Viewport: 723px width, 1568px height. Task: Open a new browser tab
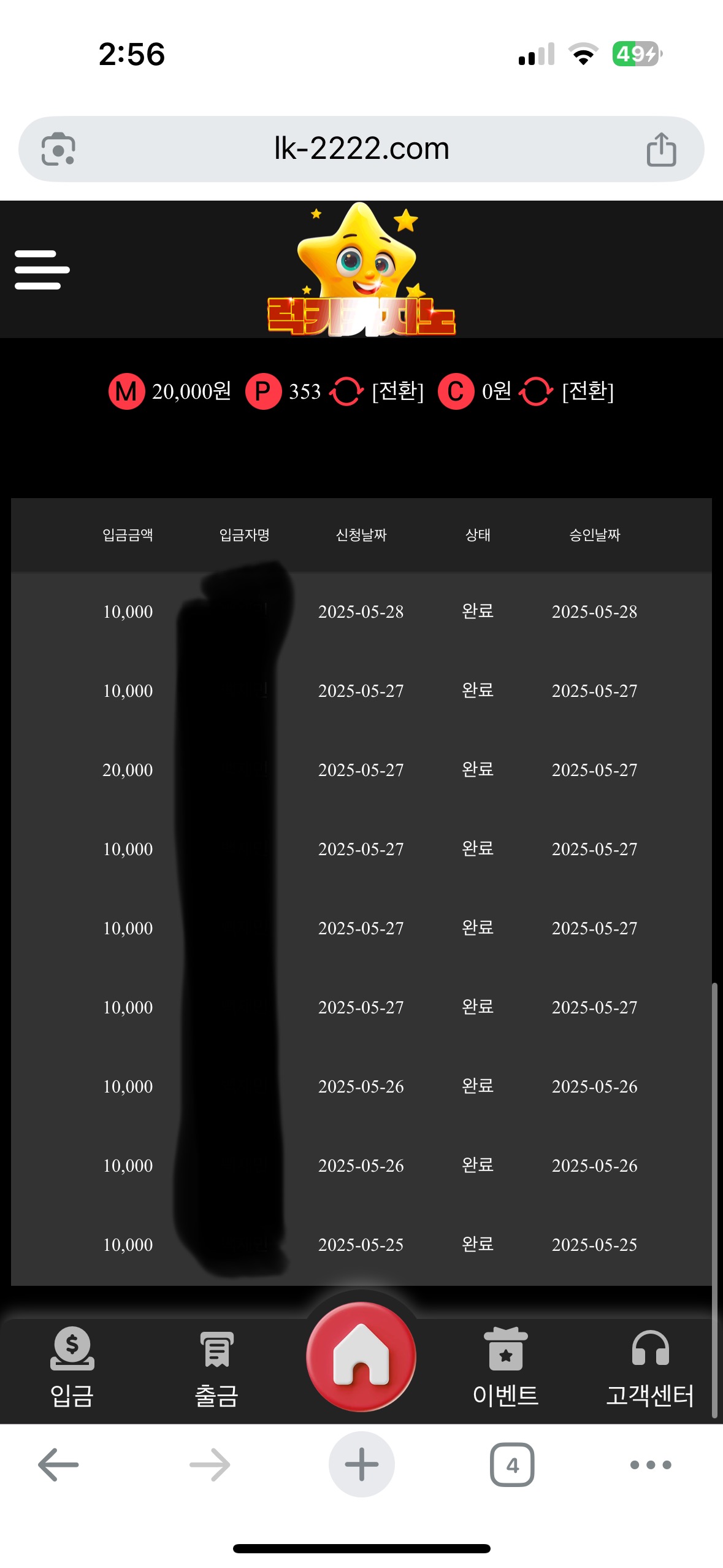pos(361,1464)
